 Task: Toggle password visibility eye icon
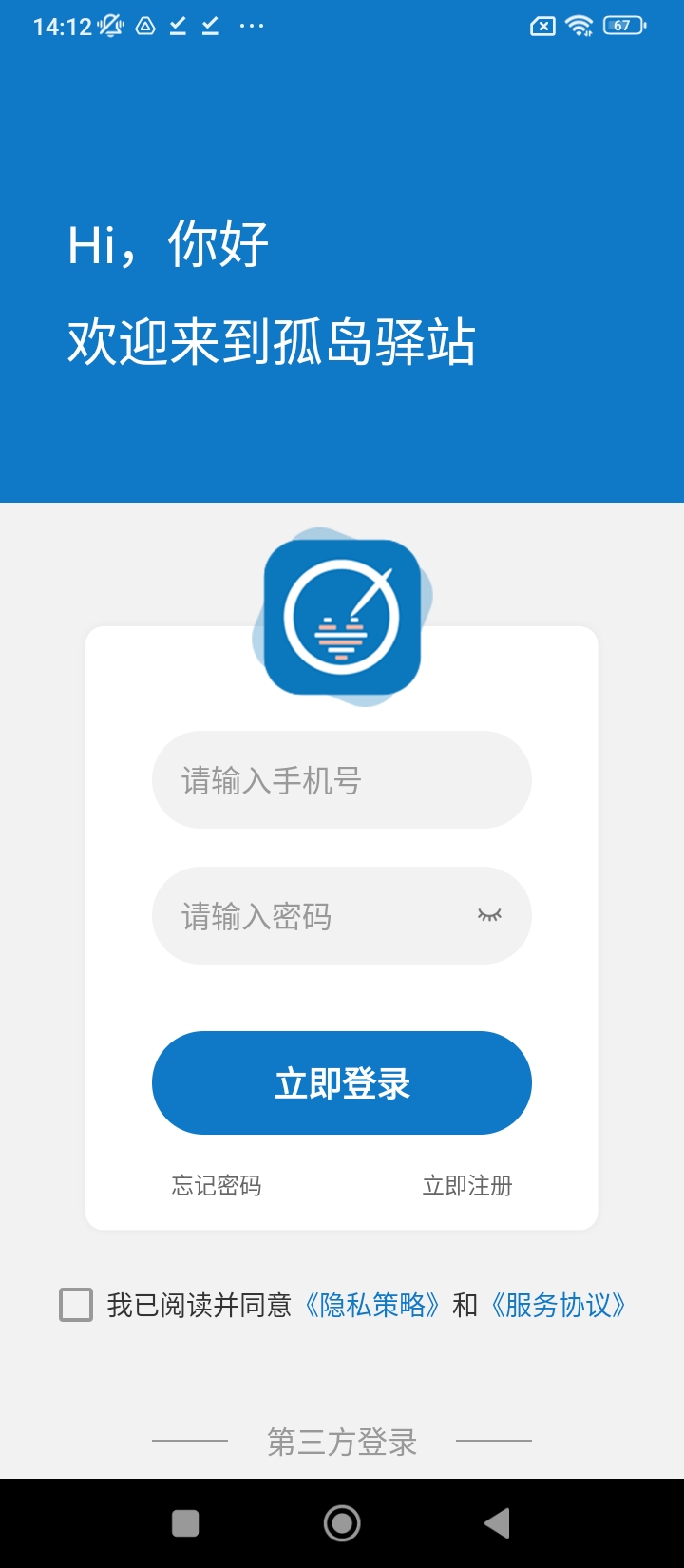pyautogui.click(x=489, y=915)
